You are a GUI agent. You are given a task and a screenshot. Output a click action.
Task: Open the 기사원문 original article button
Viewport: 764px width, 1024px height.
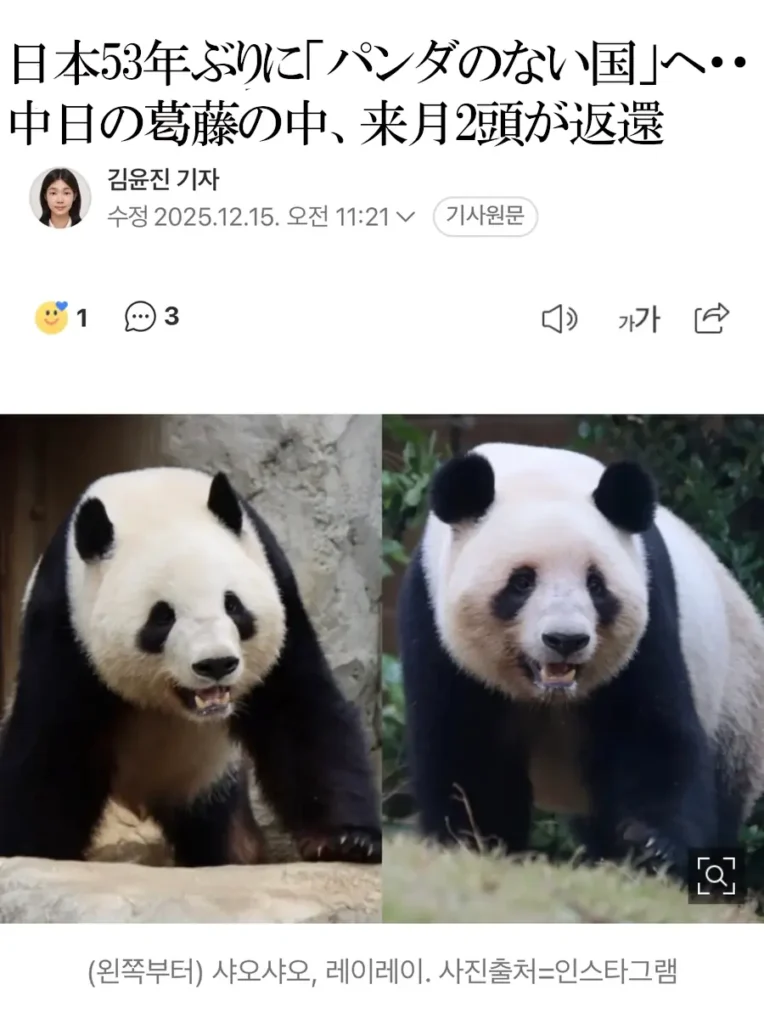tap(485, 216)
